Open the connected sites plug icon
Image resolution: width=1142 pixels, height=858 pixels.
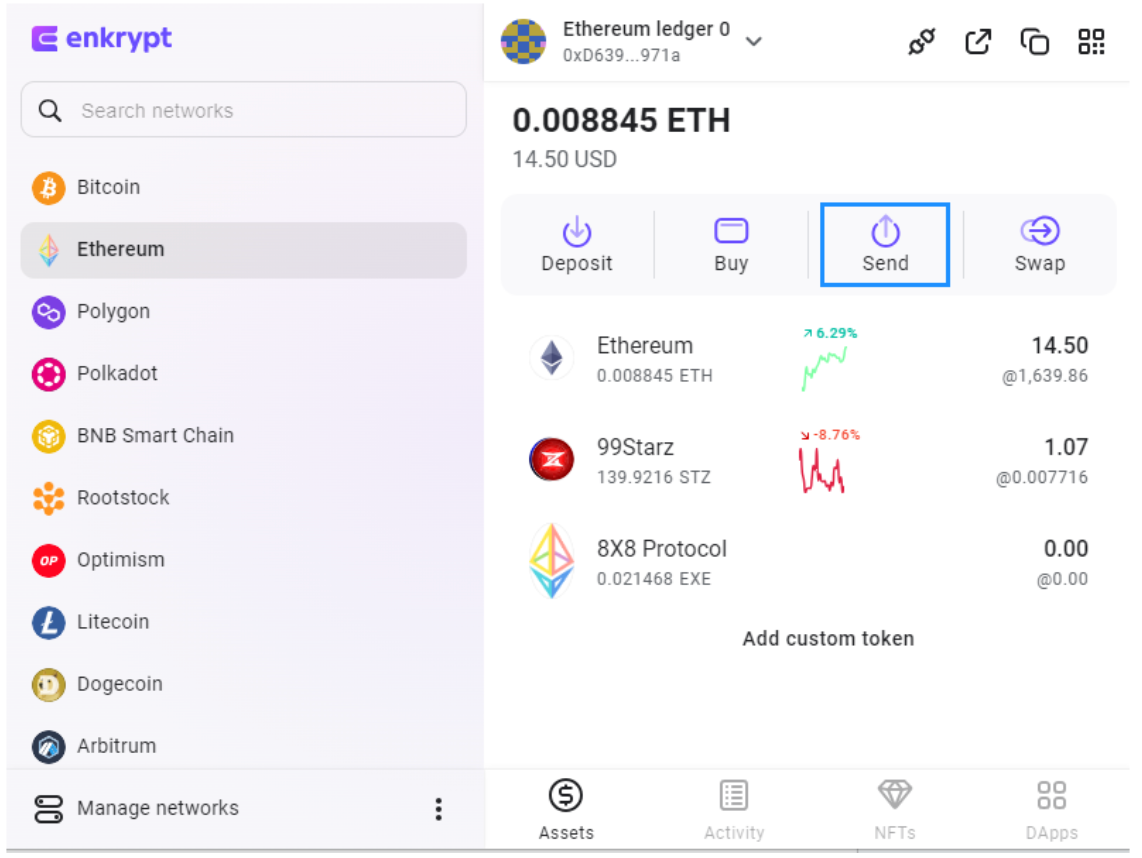(x=921, y=42)
